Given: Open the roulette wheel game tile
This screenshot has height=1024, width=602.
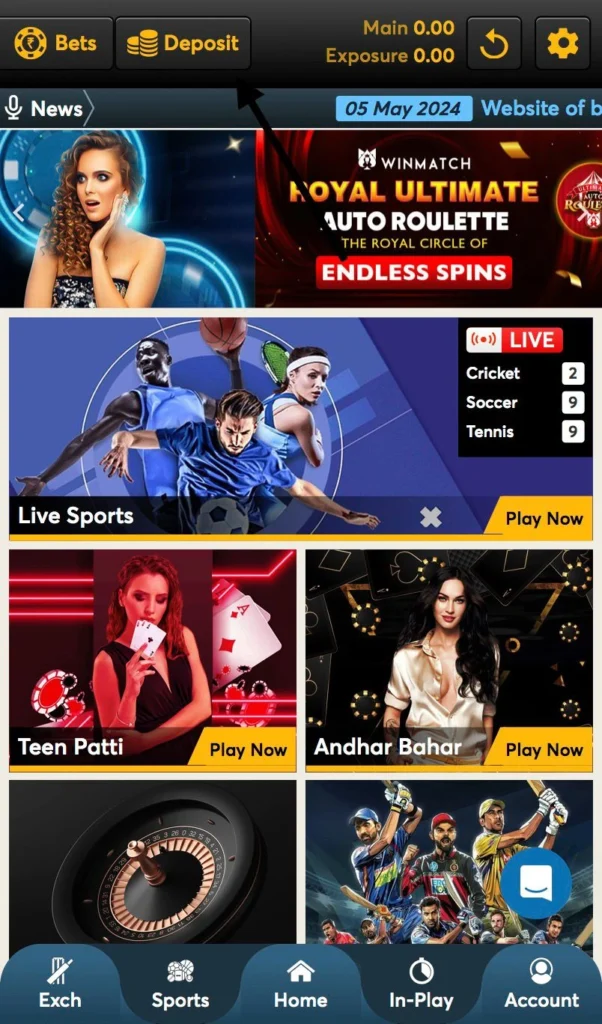Looking at the screenshot, I should click(x=153, y=862).
